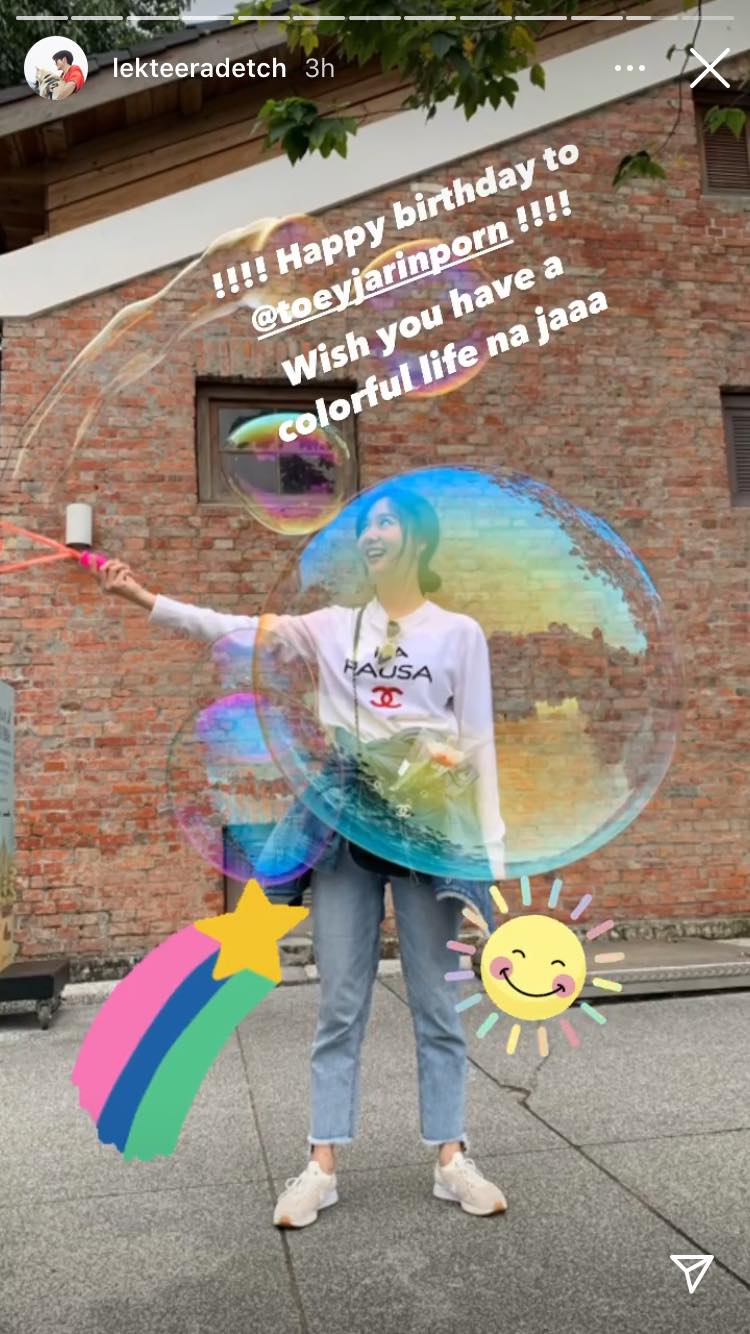Send this story via direct message

(692, 1273)
